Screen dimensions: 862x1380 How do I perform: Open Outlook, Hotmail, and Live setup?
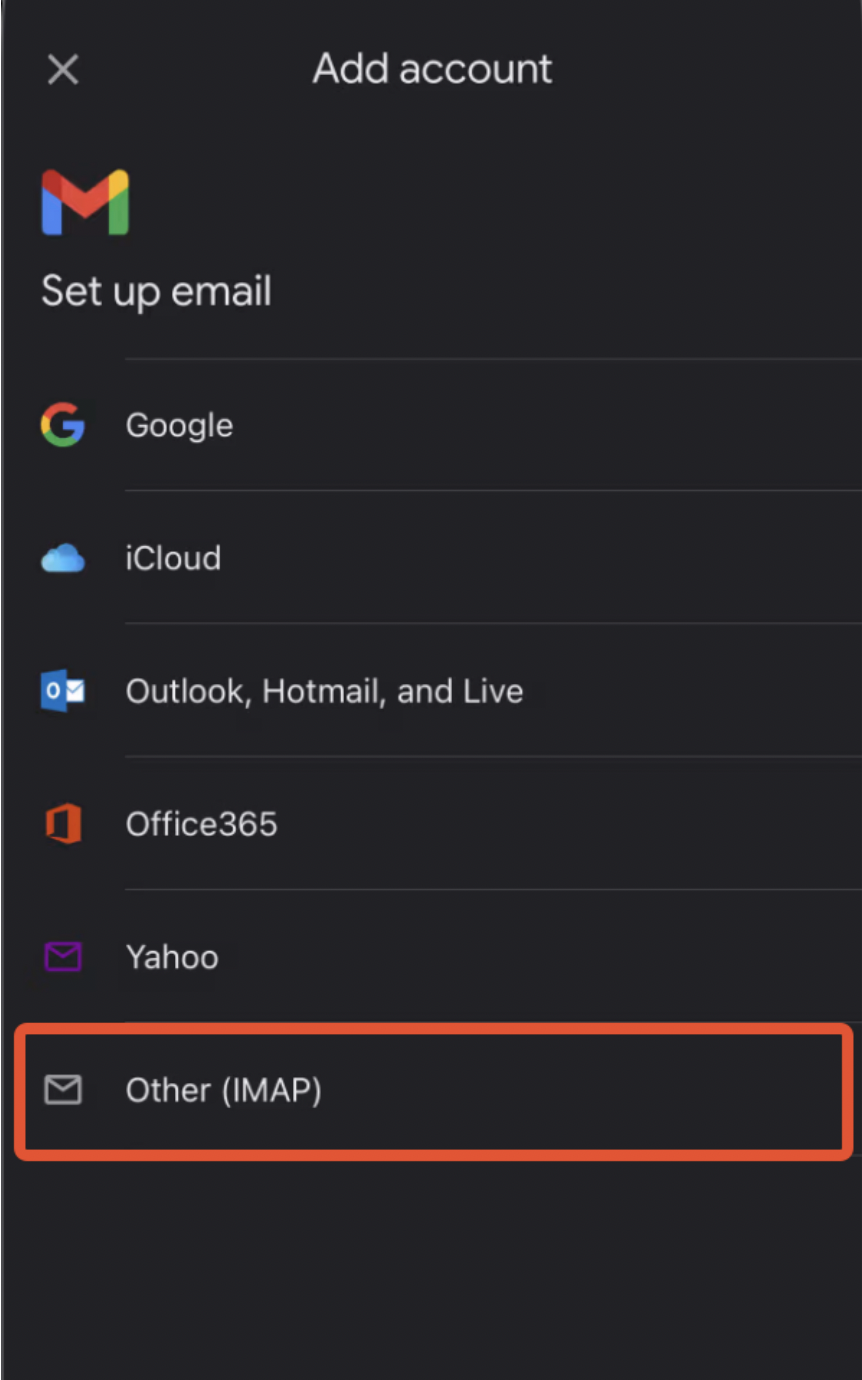(x=431, y=690)
